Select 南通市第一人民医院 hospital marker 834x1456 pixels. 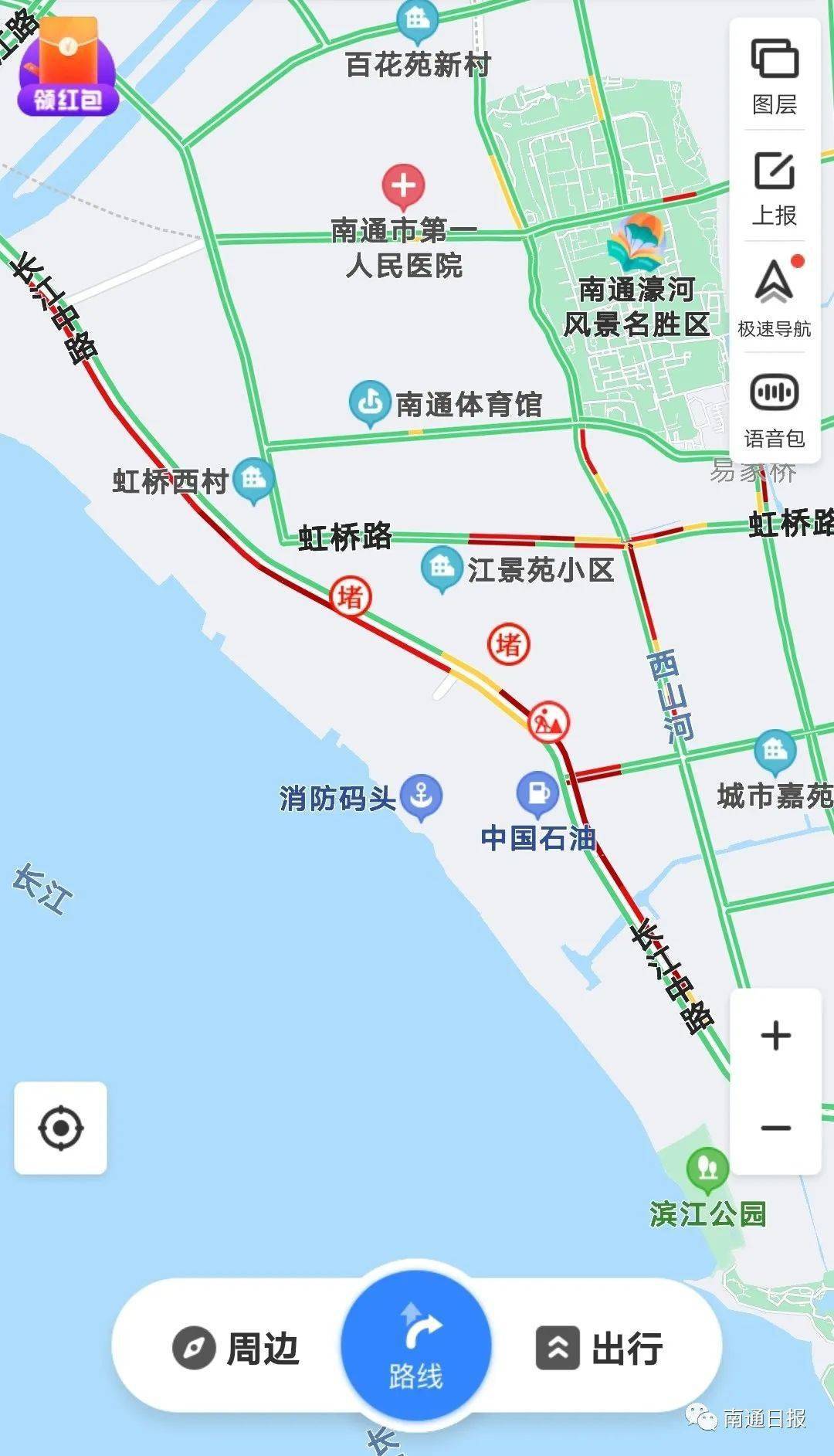click(x=403, y=186)
